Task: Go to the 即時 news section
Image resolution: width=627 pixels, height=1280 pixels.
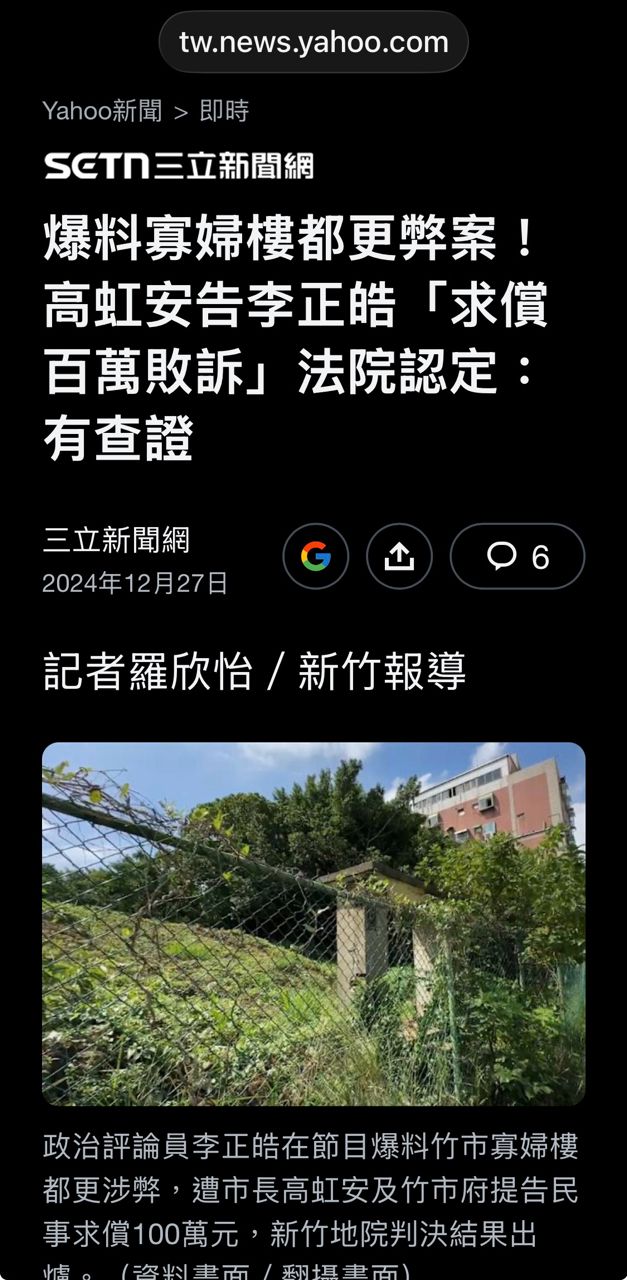Action: 224,111
